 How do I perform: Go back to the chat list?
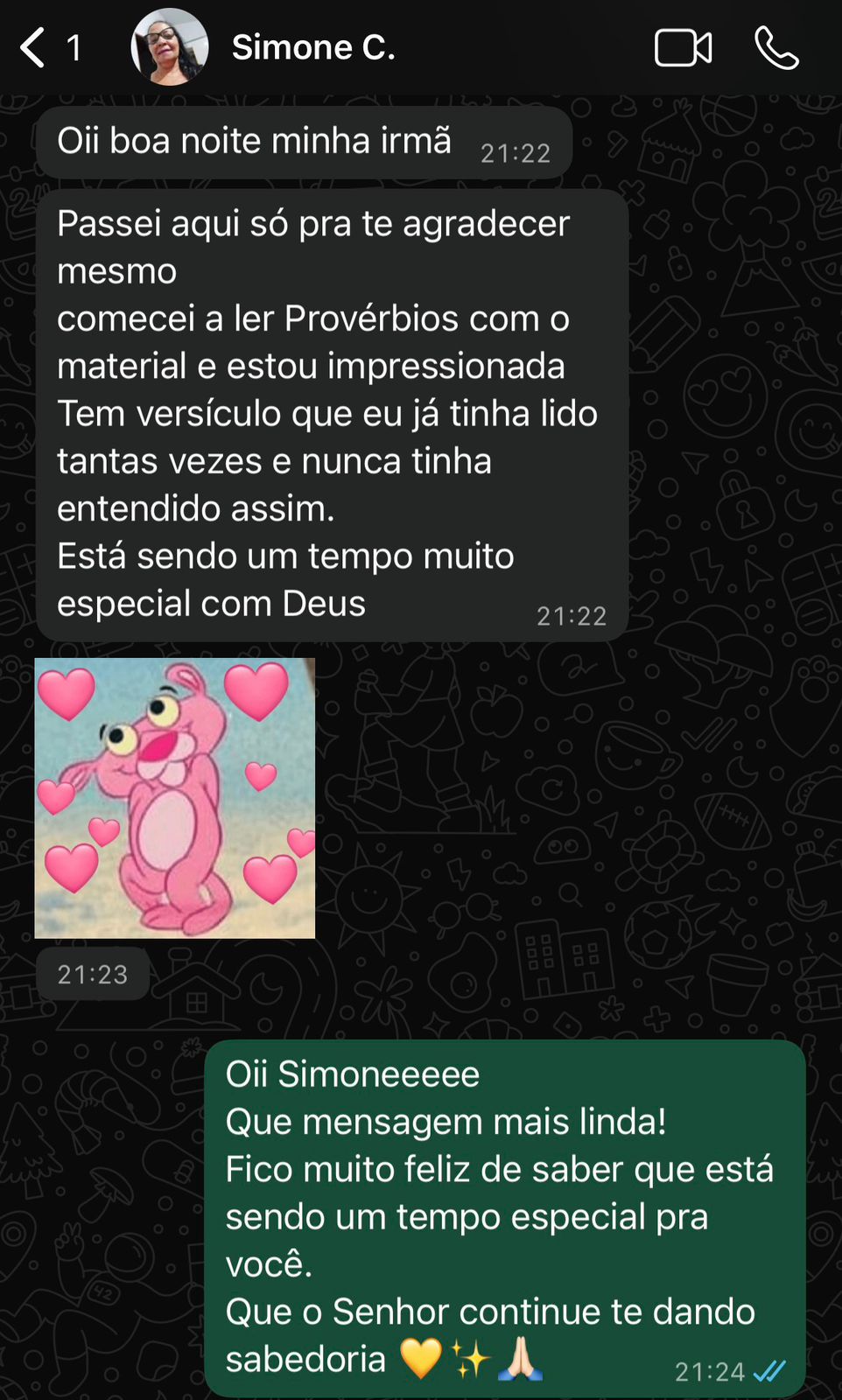(33, 47)
